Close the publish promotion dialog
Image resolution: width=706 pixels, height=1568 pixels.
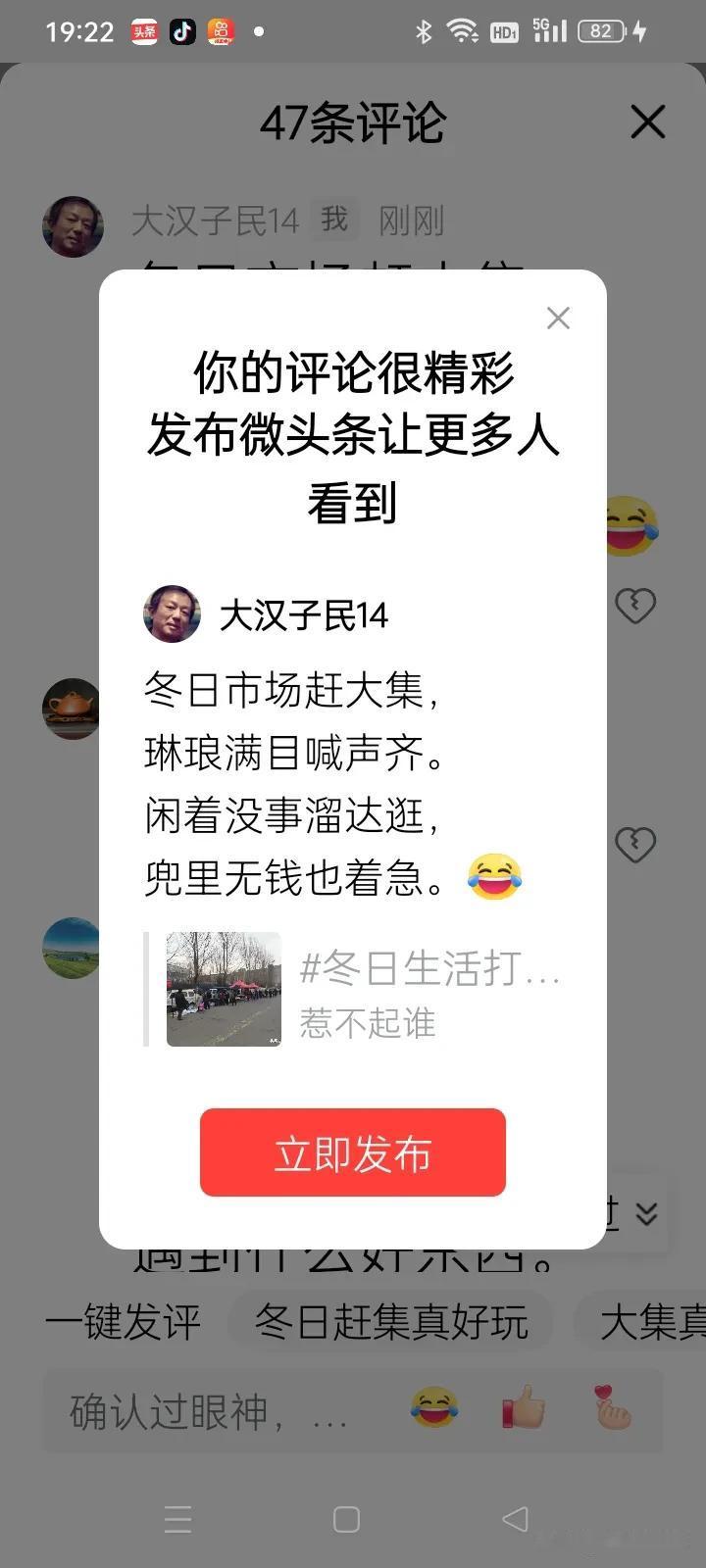tap(558, 318)
